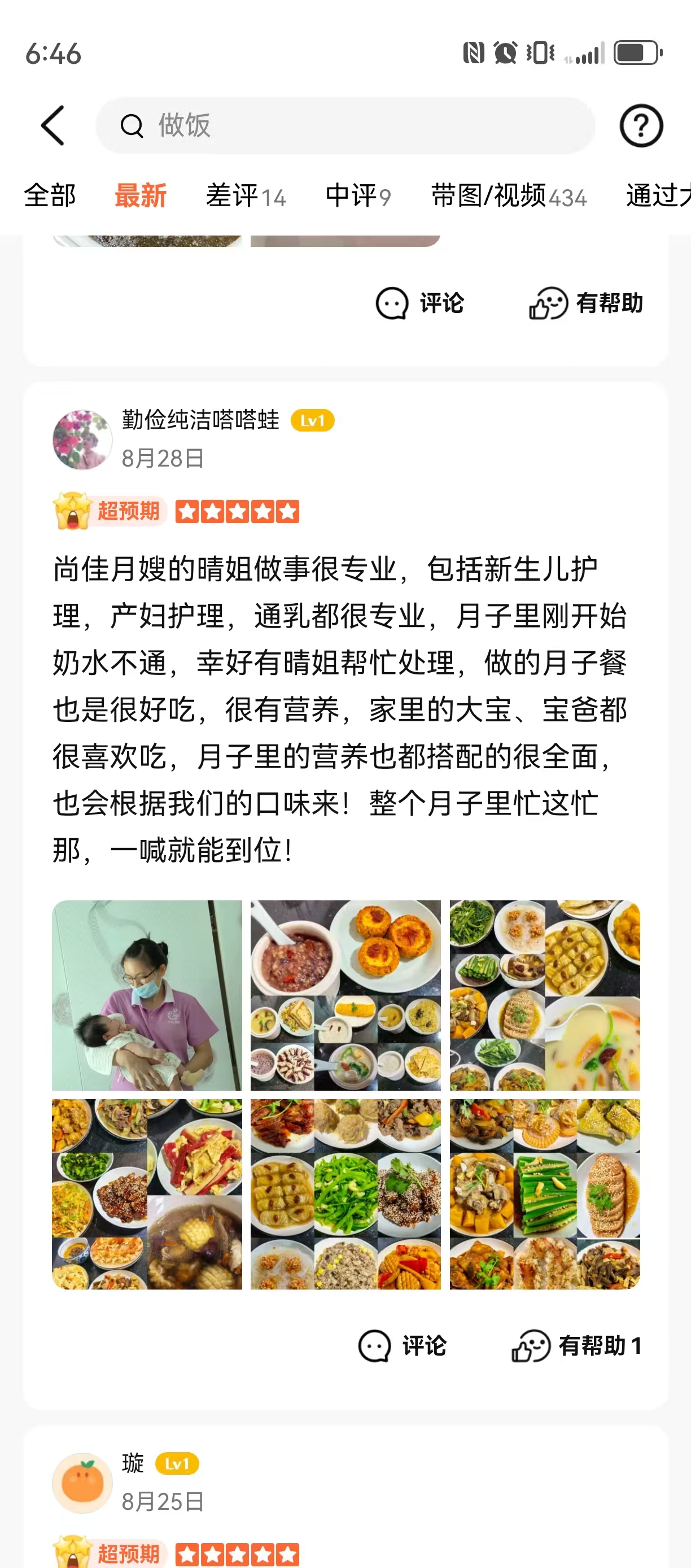Tap 有帮助 on the top partial review

[x=586, y=303]
